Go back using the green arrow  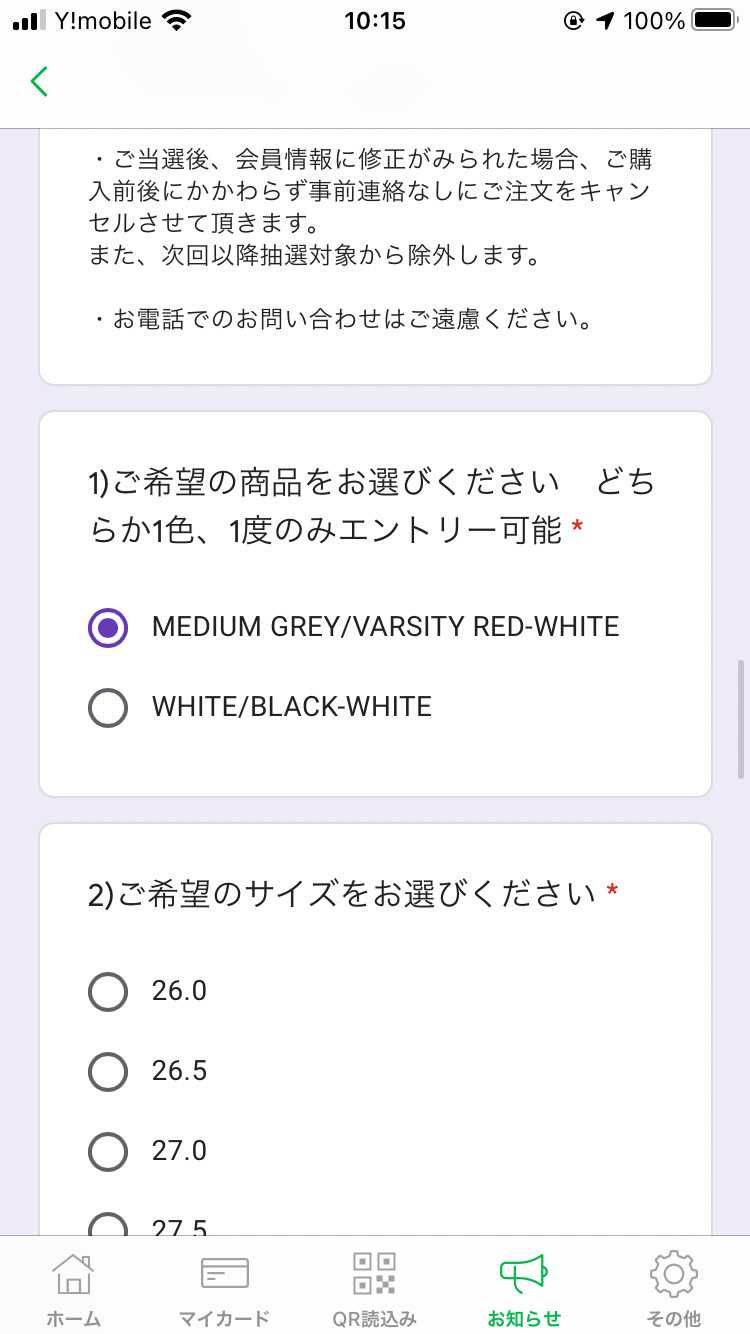coord(39,81)
